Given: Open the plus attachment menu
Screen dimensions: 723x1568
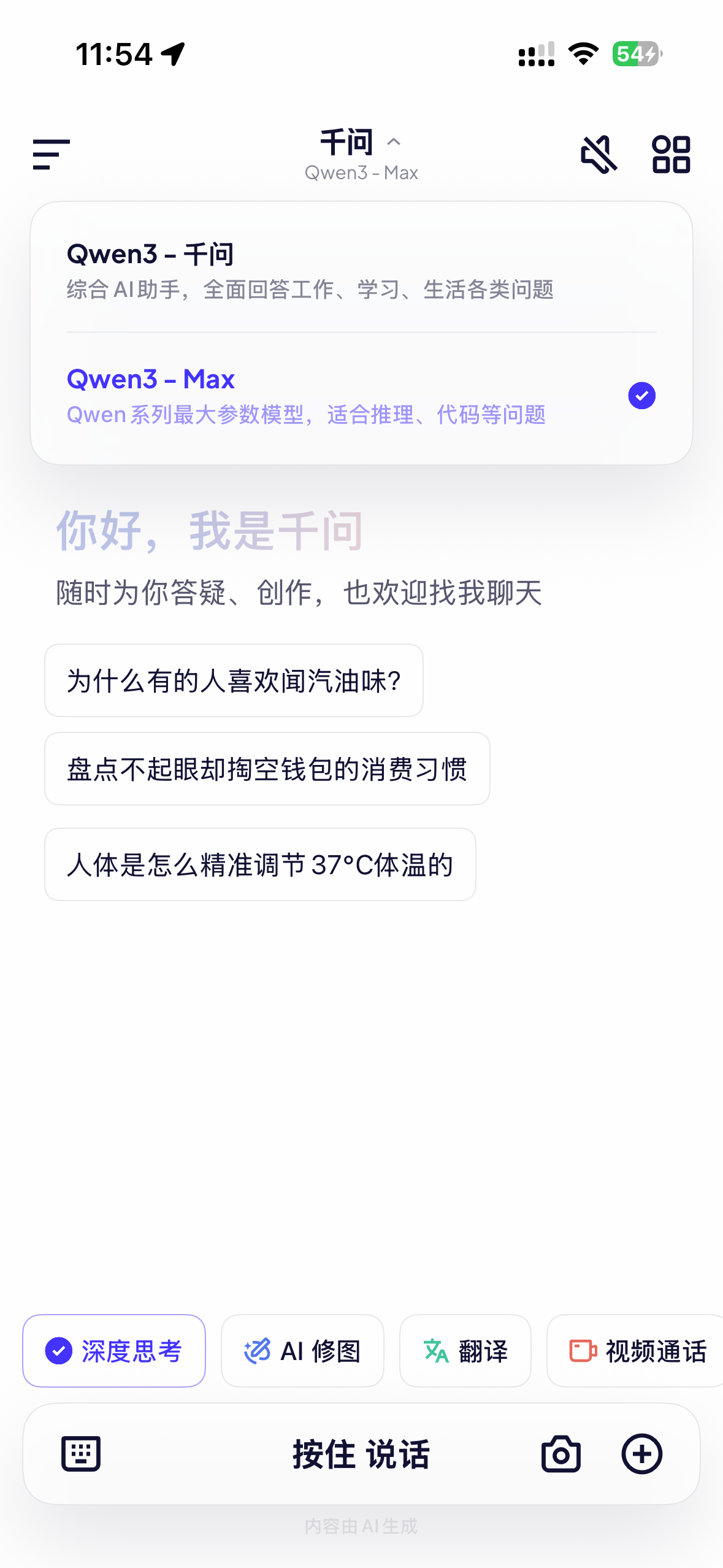Looking at the screenshot, I should click(641, 1454).
